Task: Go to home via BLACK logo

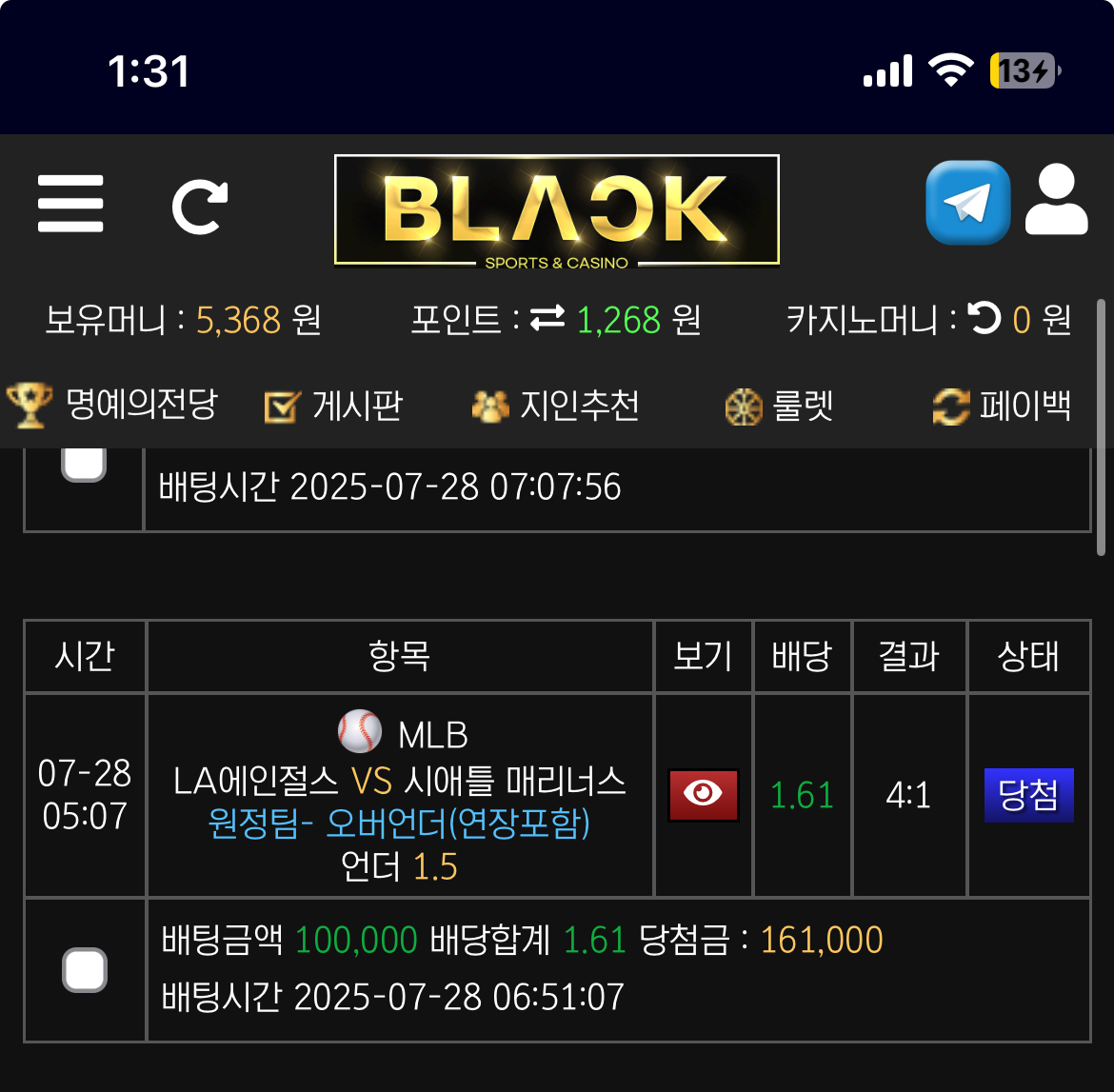Action: pyautogui.click(x=557, y=210)
